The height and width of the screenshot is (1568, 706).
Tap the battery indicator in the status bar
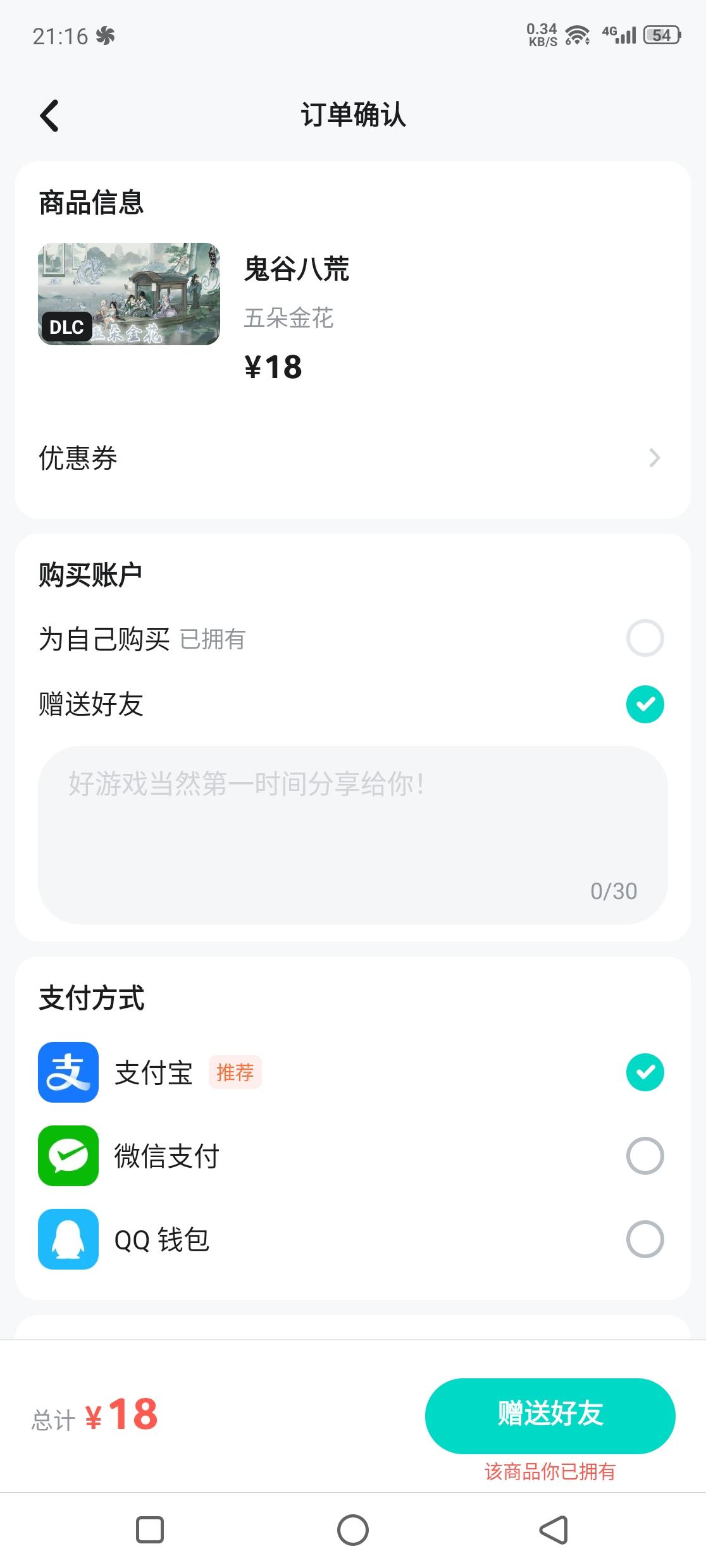pos(659,36)
